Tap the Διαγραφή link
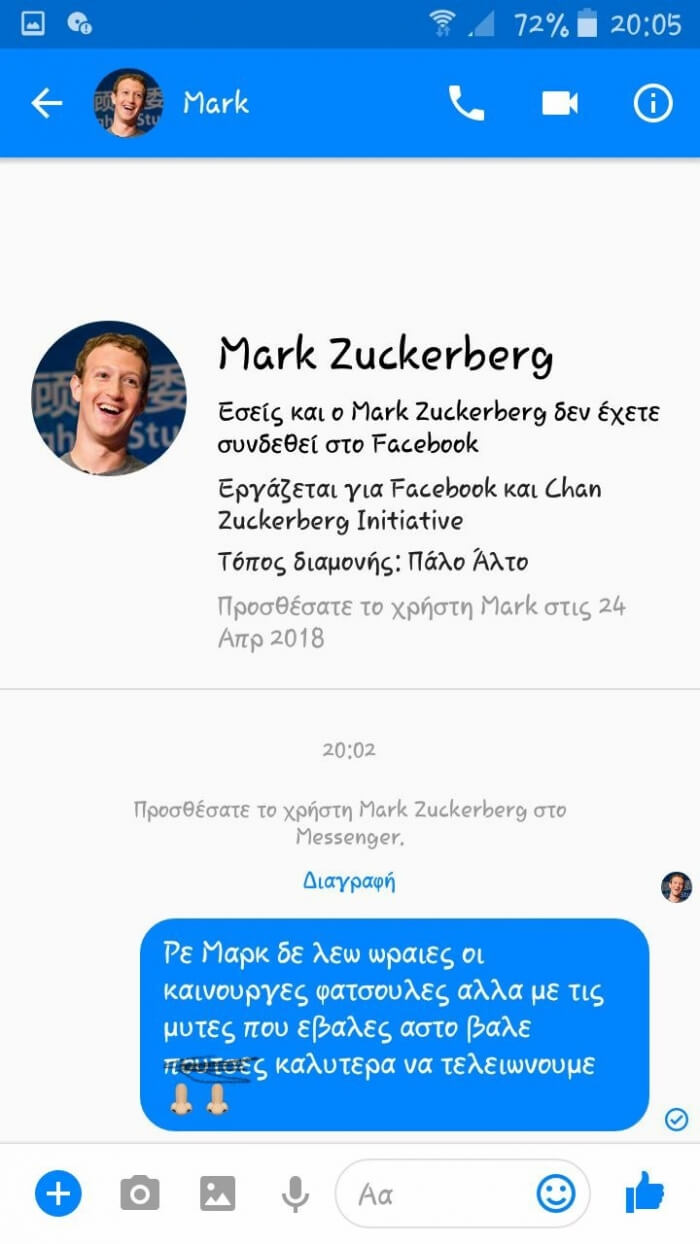Image resolution: width=700 pixels, height=1244 pixels. pyautogui.click(x=349, y=882)
